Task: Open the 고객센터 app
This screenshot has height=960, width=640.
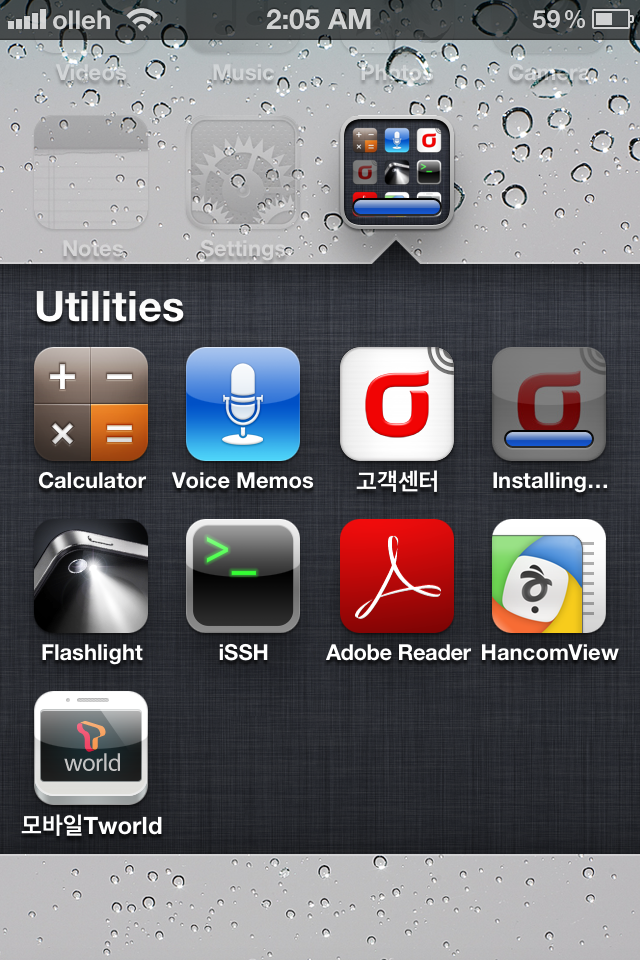Action: coord(397,404)
